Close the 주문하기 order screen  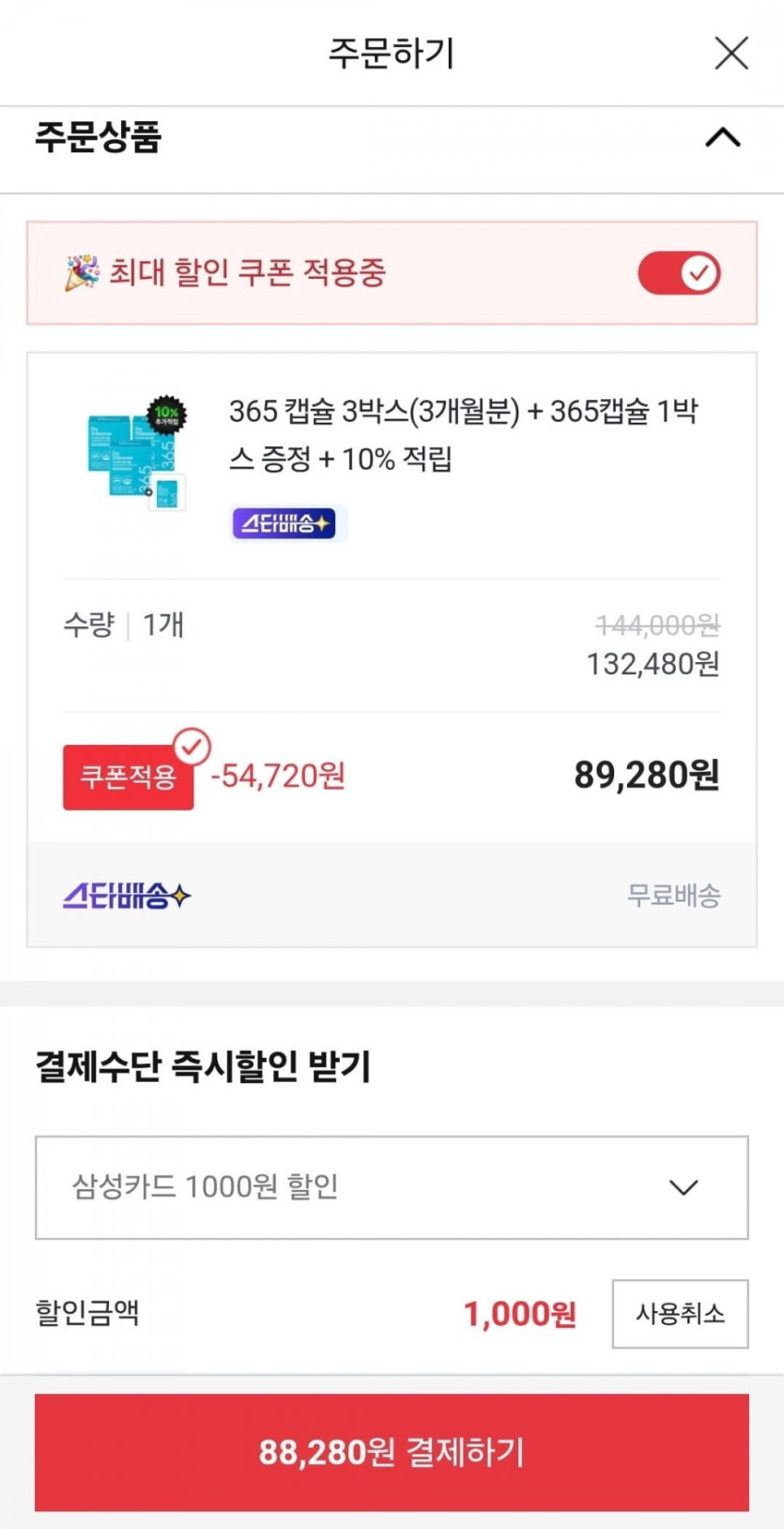point(730,53)
